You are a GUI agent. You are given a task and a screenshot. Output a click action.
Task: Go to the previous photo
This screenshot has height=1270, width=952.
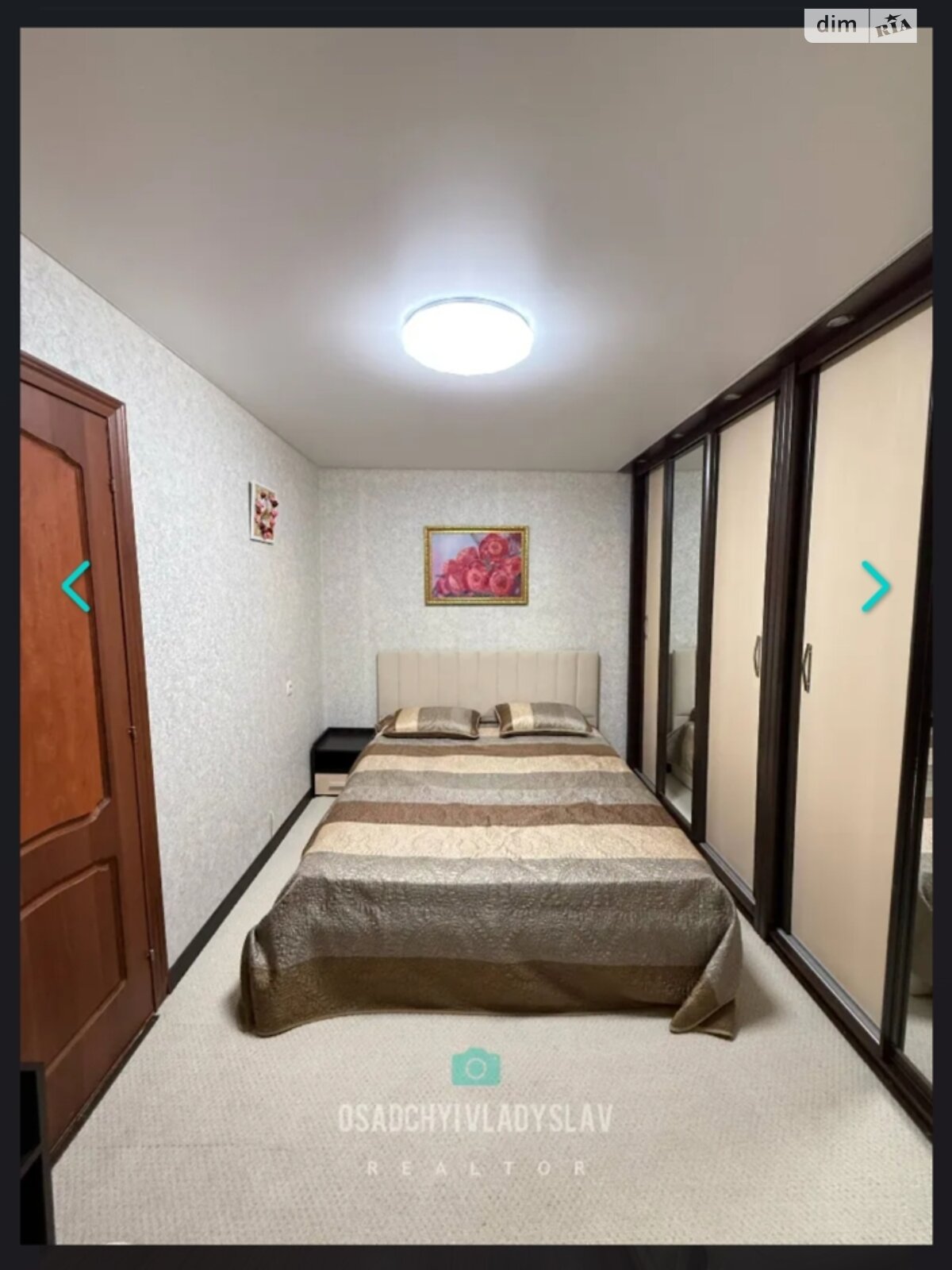(76, 587)
